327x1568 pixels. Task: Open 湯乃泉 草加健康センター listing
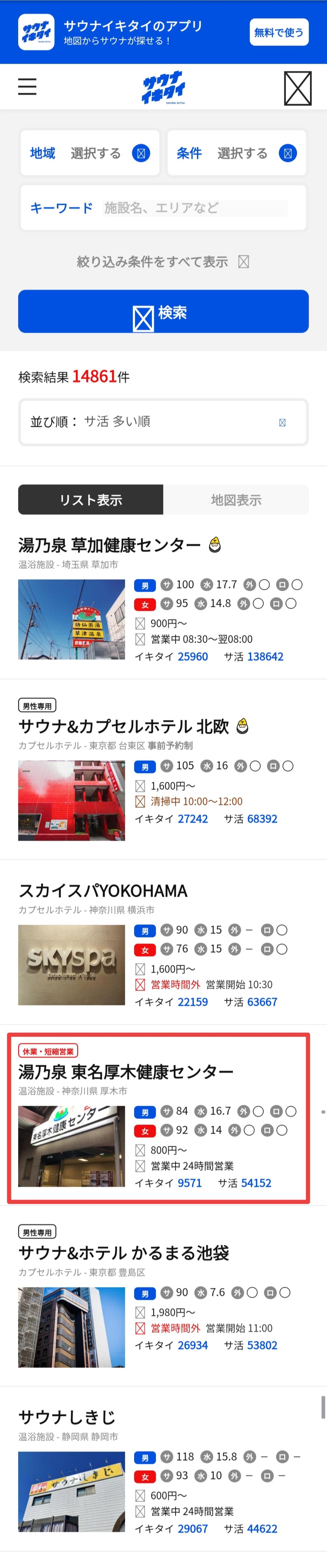(110, 545)
